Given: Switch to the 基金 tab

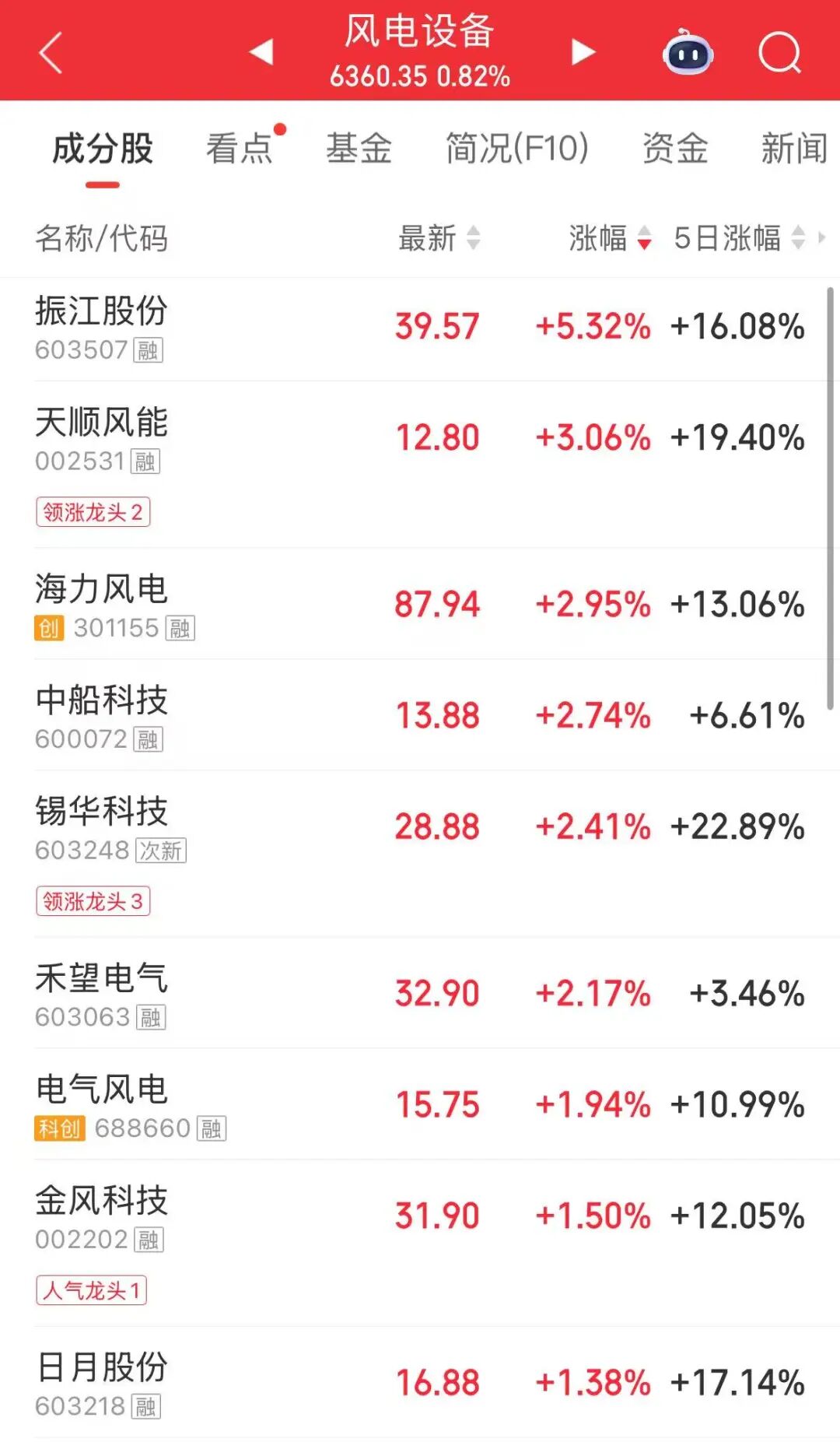Looking at the screenshot, I should click(x=359, y=148).
